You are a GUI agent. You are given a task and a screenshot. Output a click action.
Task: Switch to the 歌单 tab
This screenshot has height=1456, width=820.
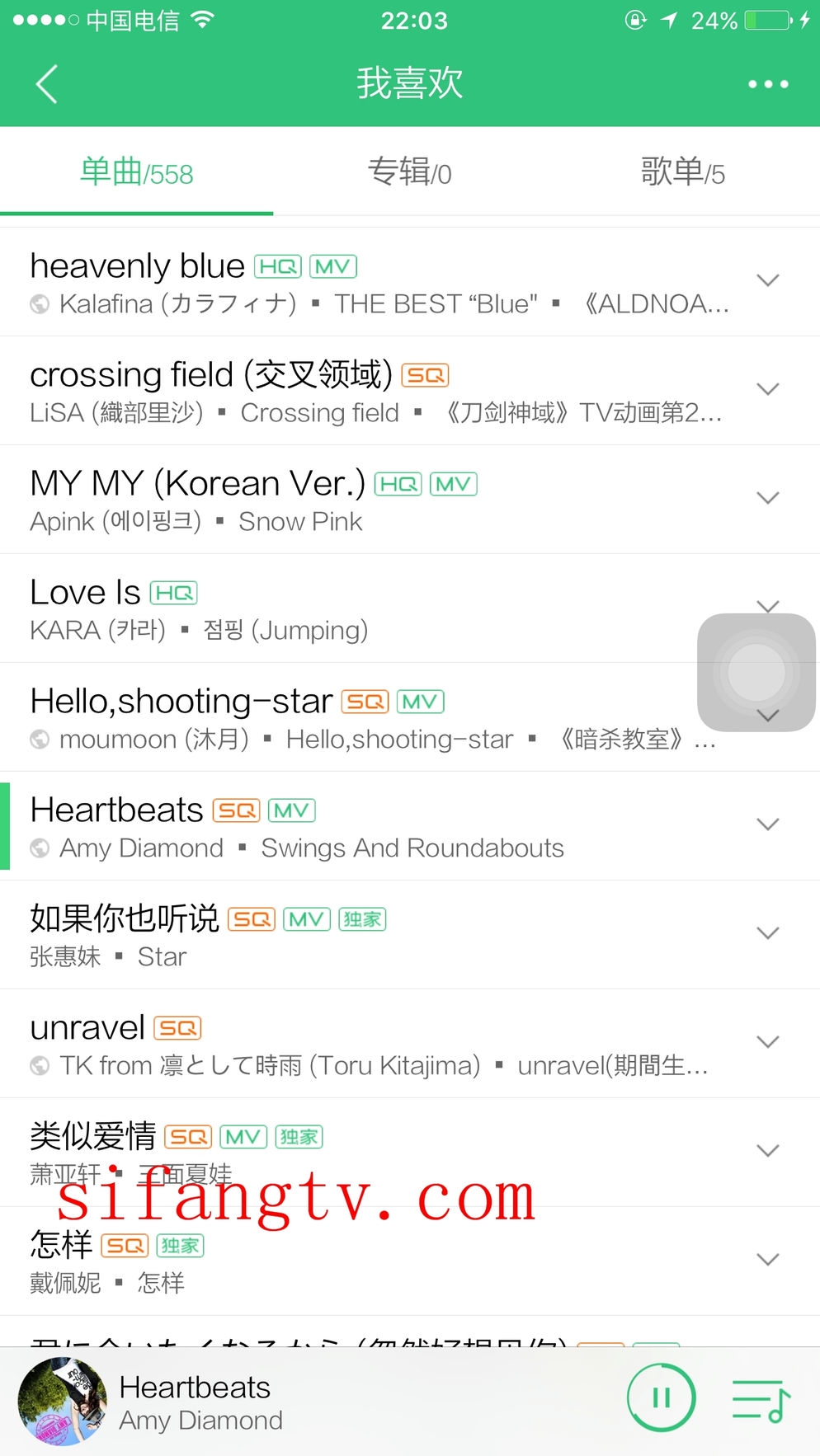682,173
